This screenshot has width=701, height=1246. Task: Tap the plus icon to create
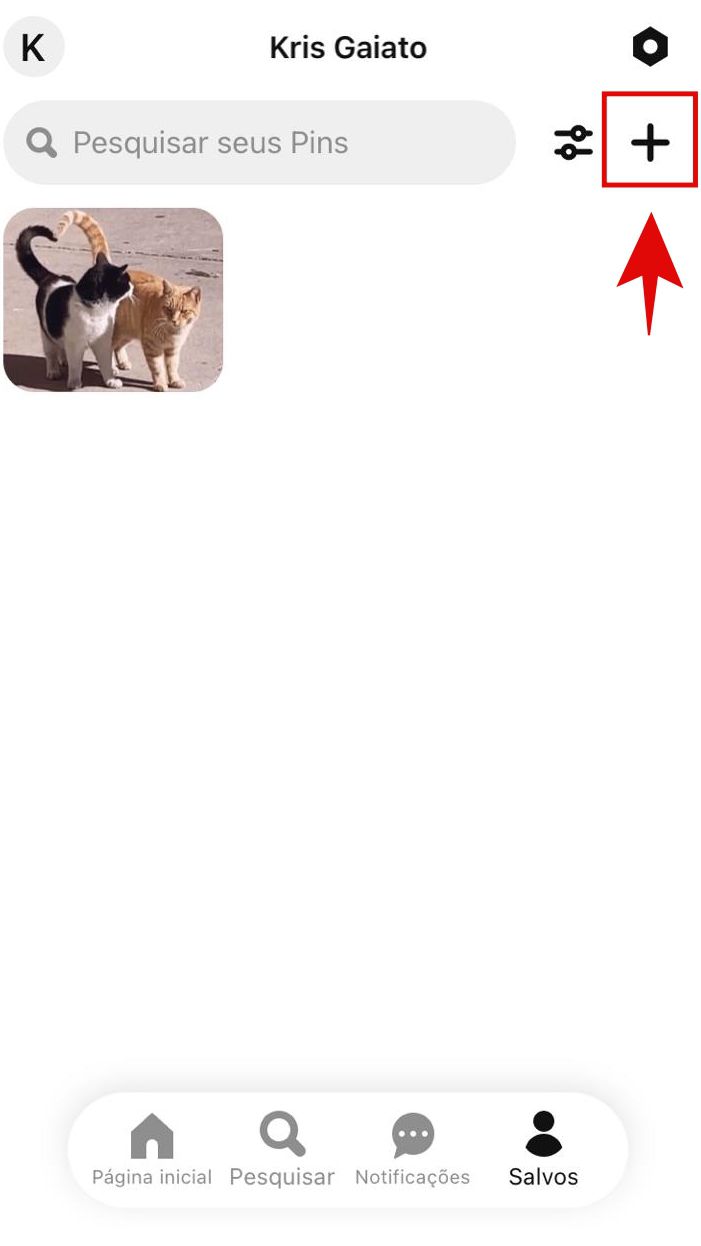point(649,143)
